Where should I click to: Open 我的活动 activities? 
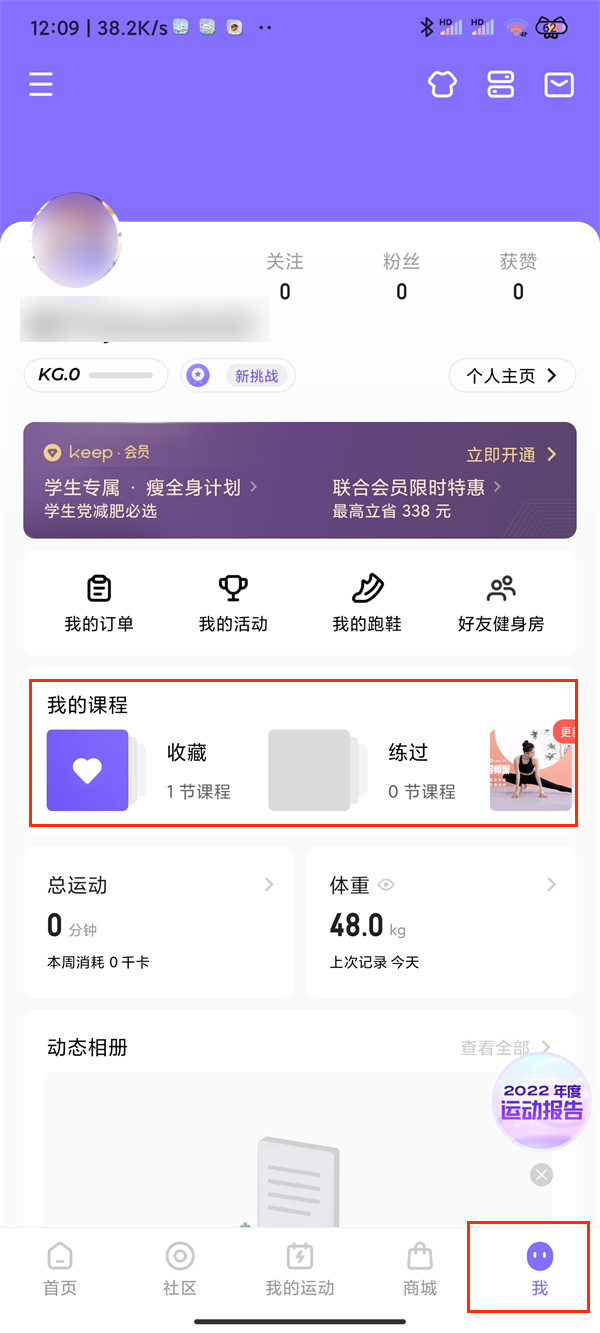click(233, 603)
